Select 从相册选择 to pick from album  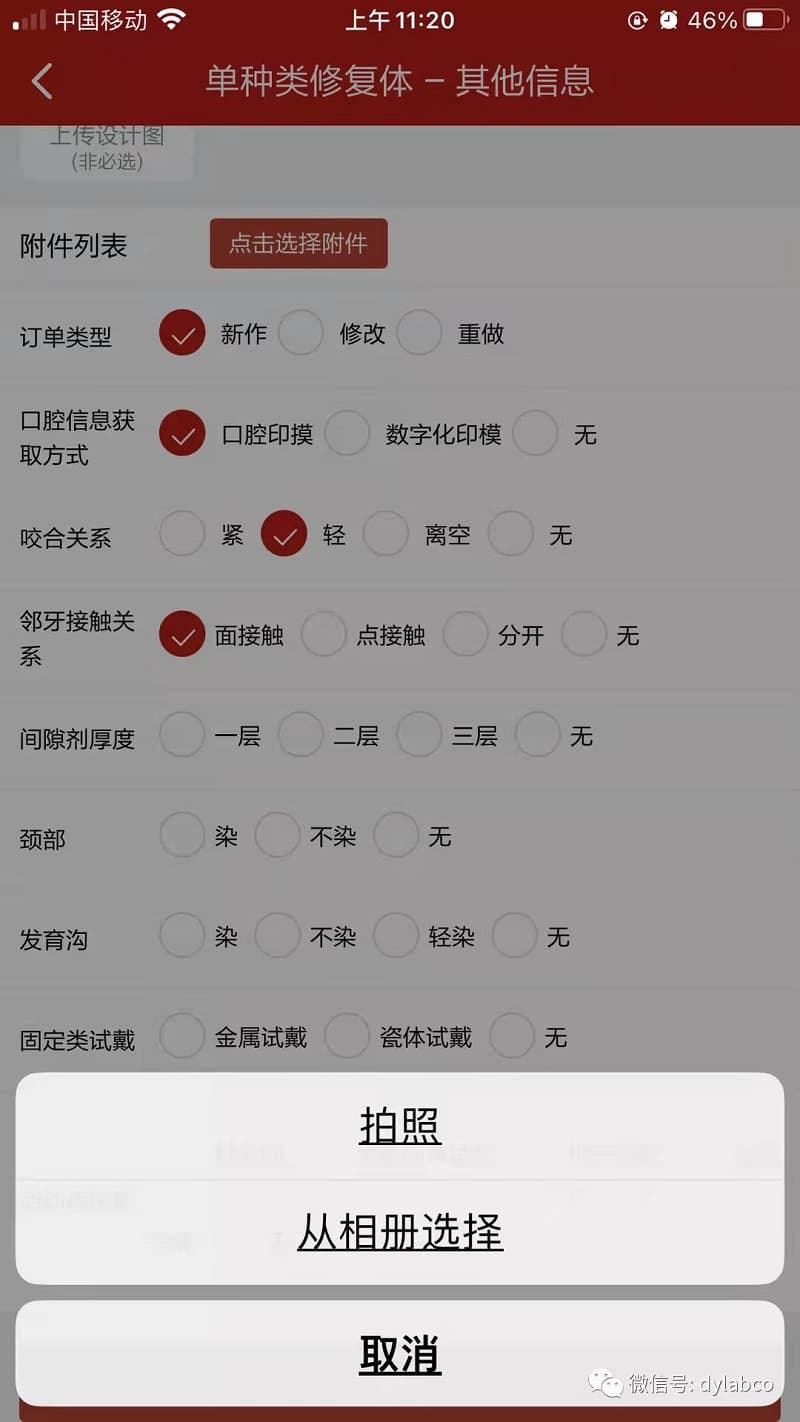pyautogui.click(x=400, y=1232)
